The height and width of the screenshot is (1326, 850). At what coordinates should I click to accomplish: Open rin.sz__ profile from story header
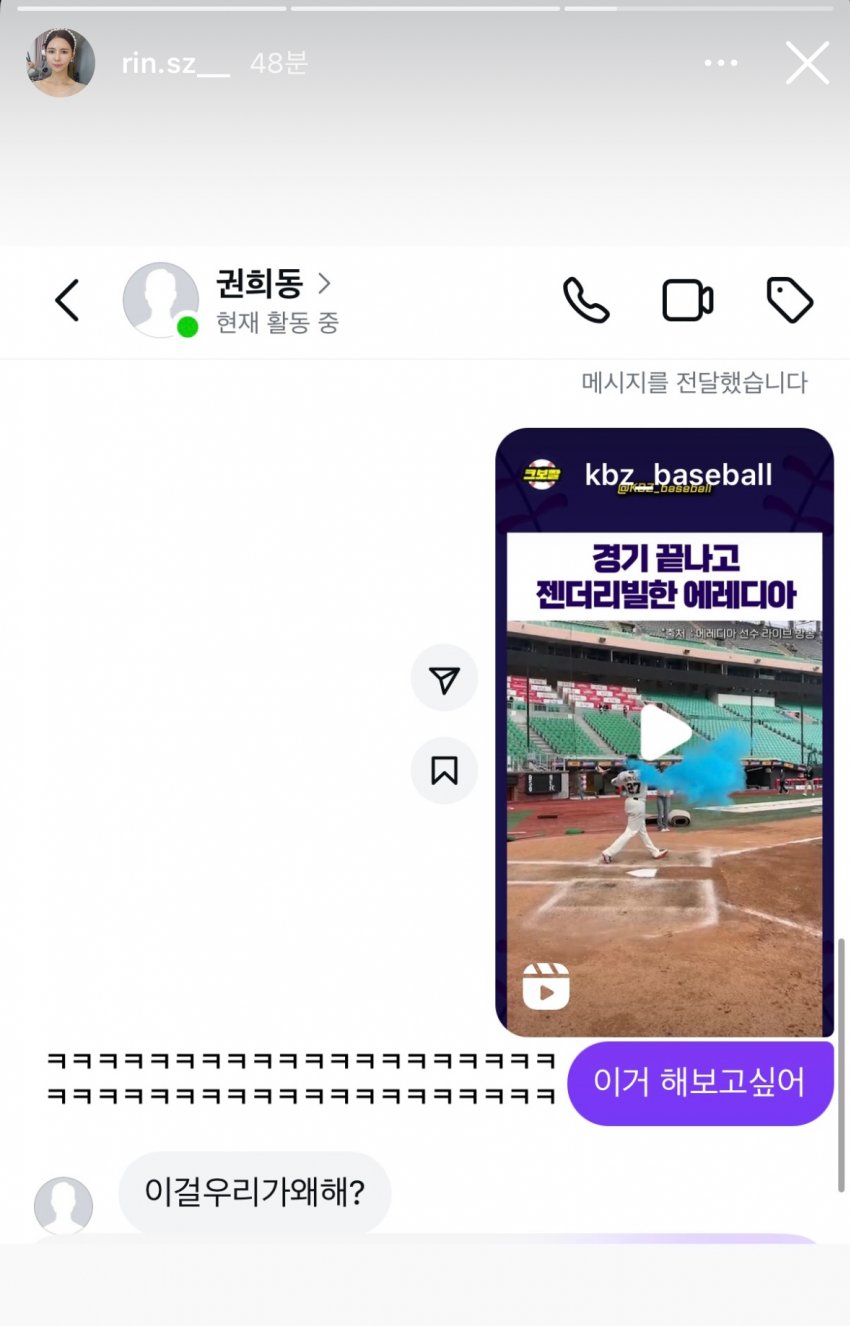point(60,62)
